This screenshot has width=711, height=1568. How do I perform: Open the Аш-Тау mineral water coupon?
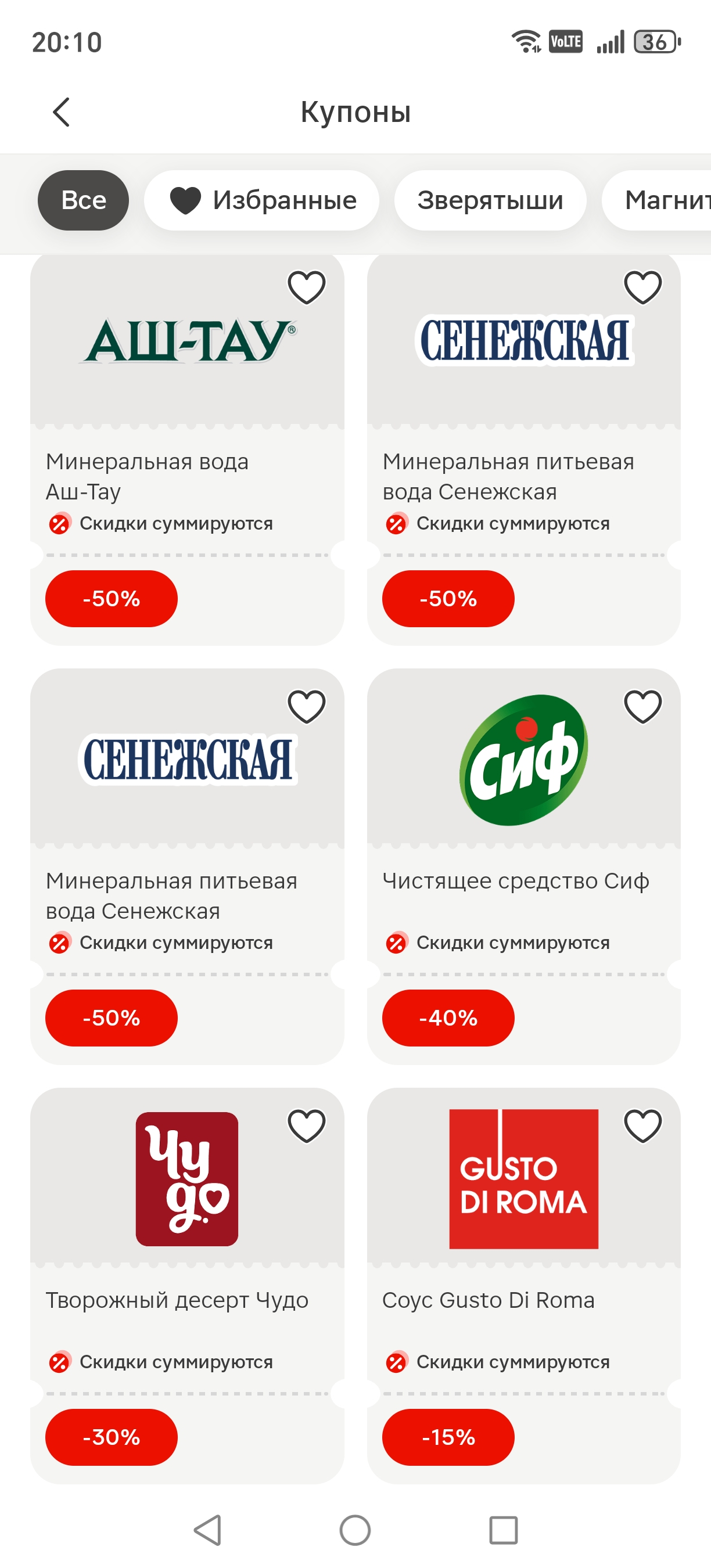pos(187,451)
